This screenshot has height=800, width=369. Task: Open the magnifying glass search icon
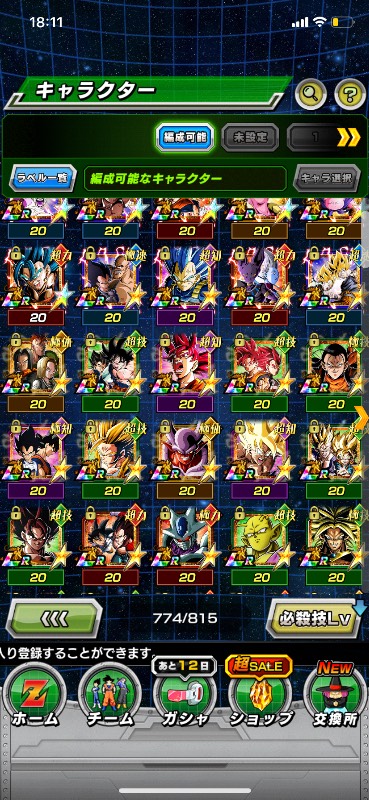point(311,93)
